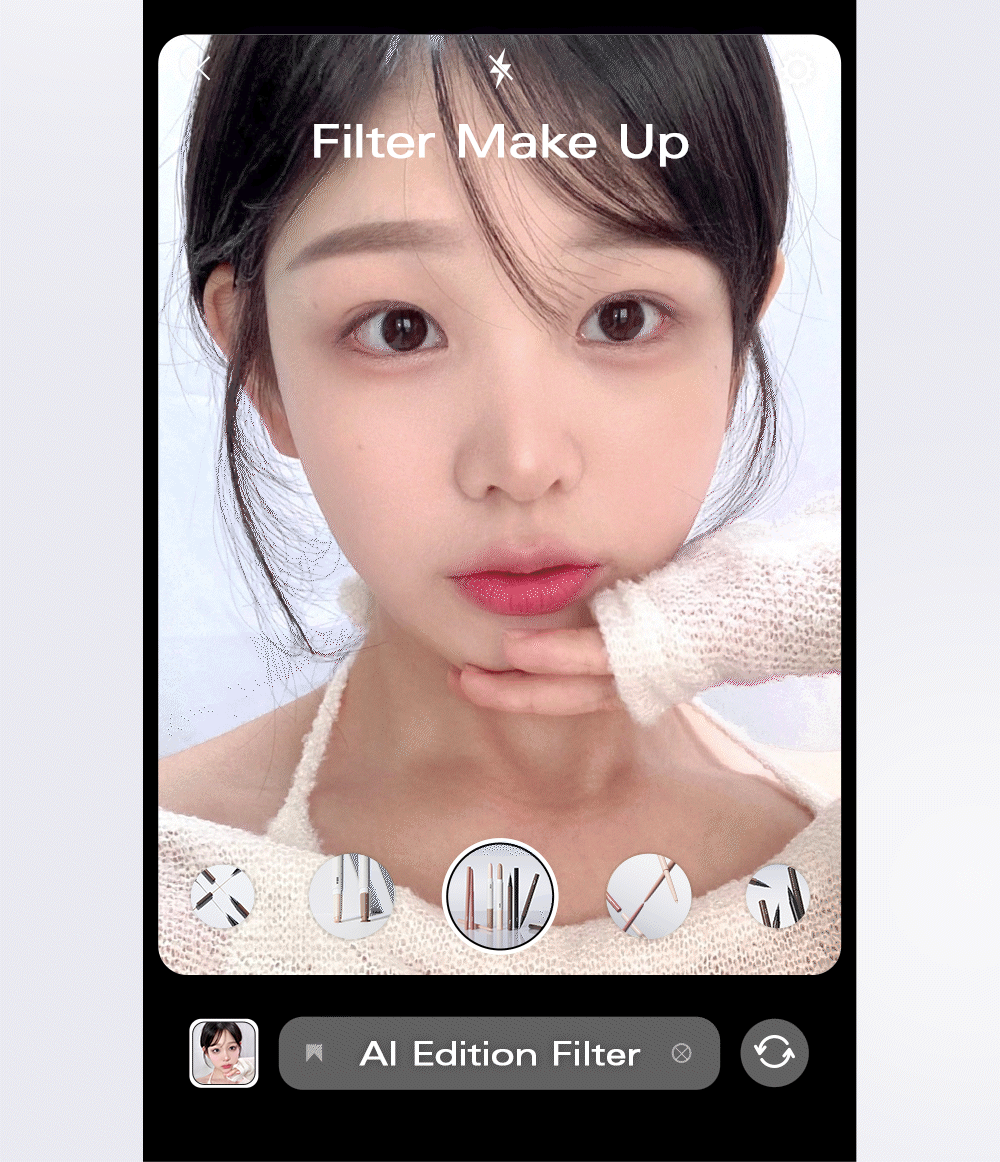Choose the filter showing two beige tubes

351,896
